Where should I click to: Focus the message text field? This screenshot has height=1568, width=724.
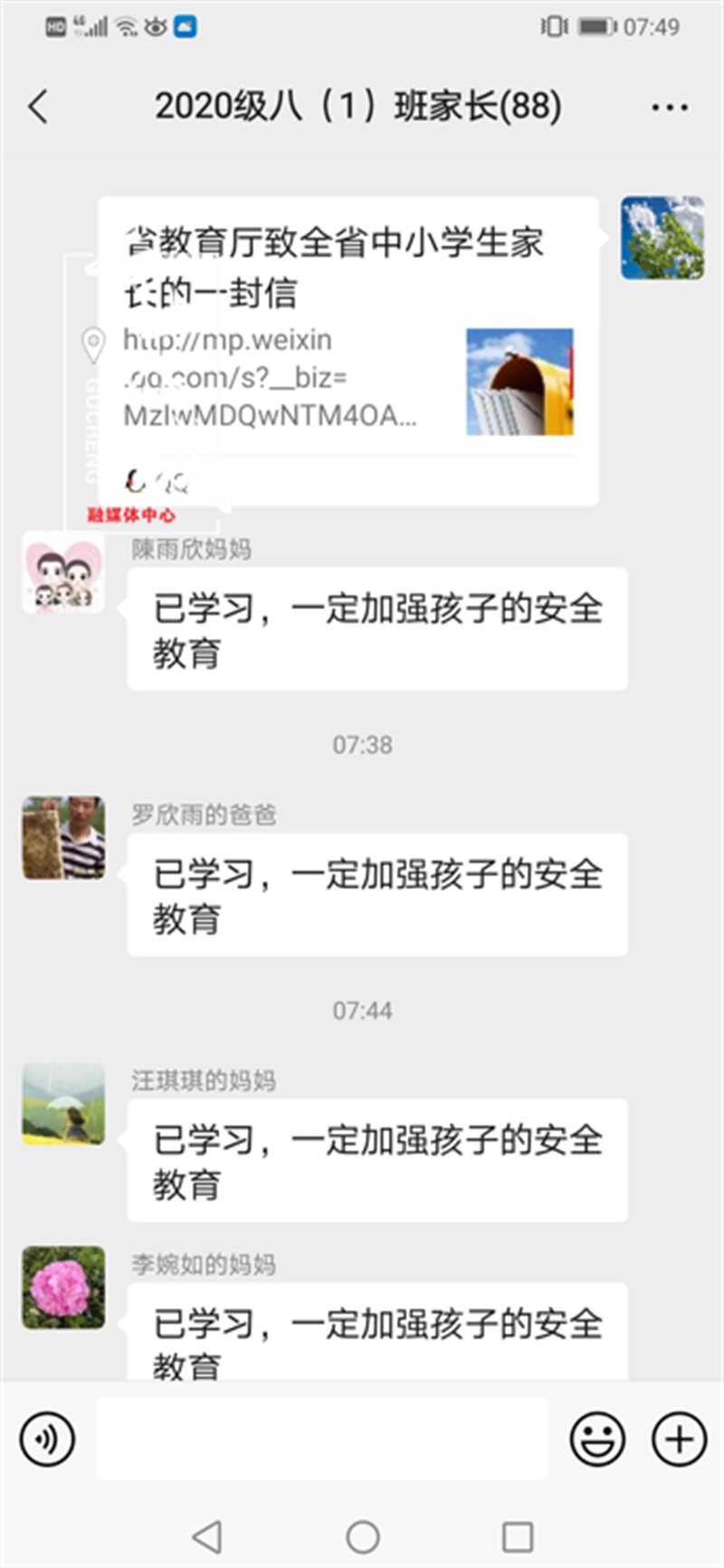[321, 1439]
